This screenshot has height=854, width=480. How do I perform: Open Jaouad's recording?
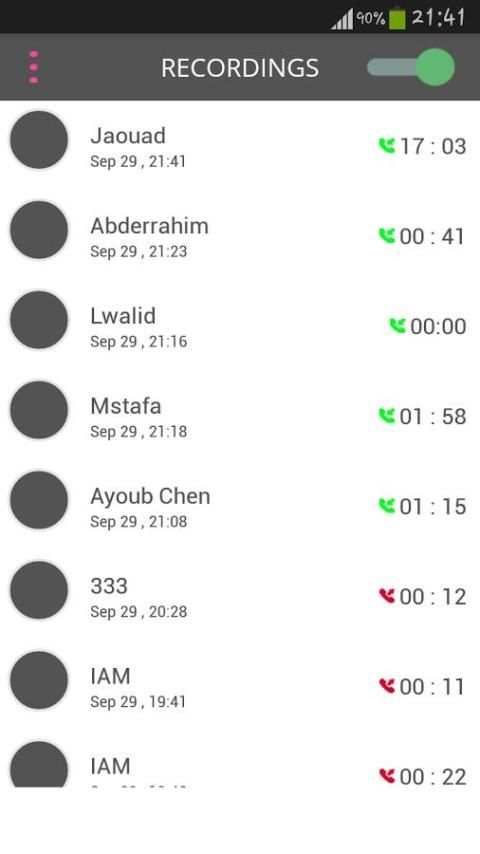pyautogui.click(x=240, y=146)
